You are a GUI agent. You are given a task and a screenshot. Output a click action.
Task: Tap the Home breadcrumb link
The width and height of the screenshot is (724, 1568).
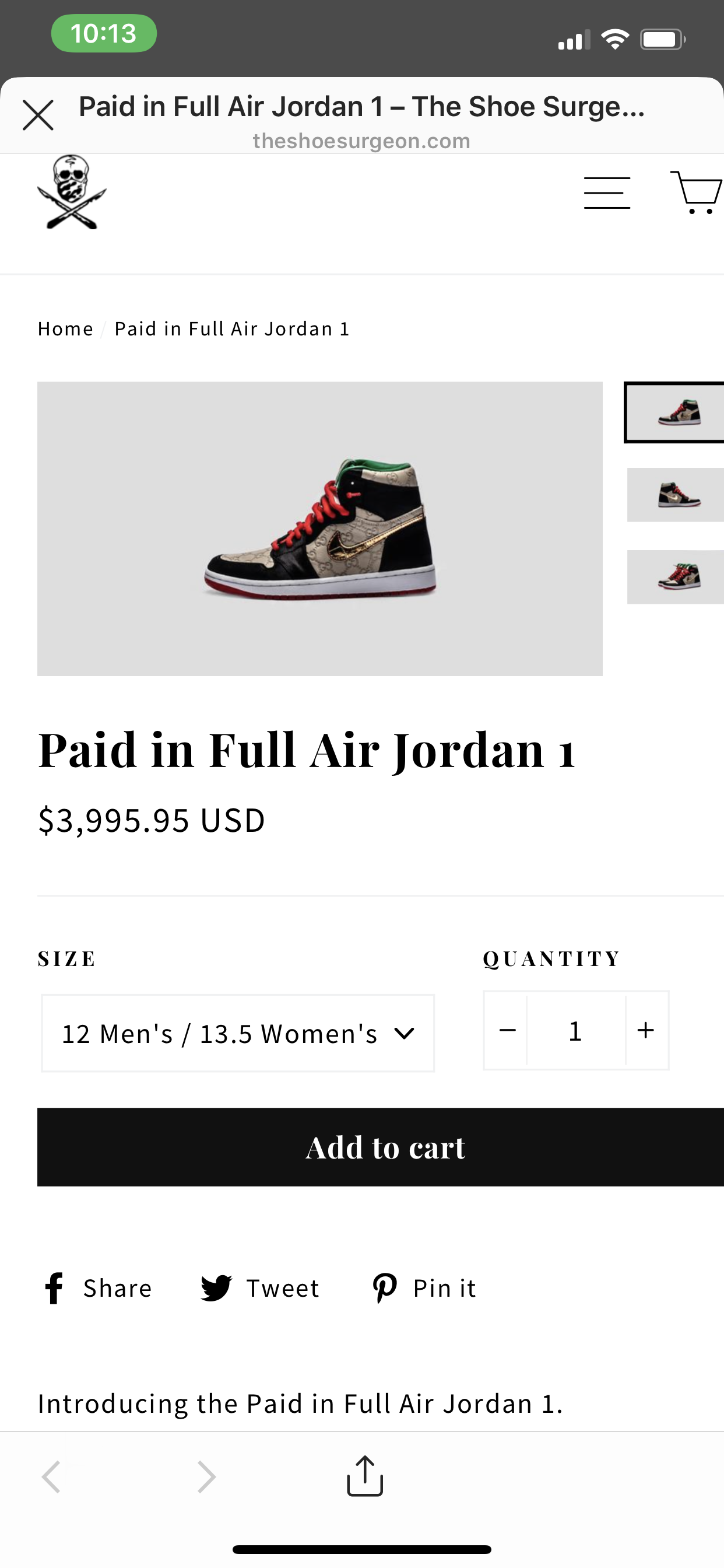click(66, 328)
